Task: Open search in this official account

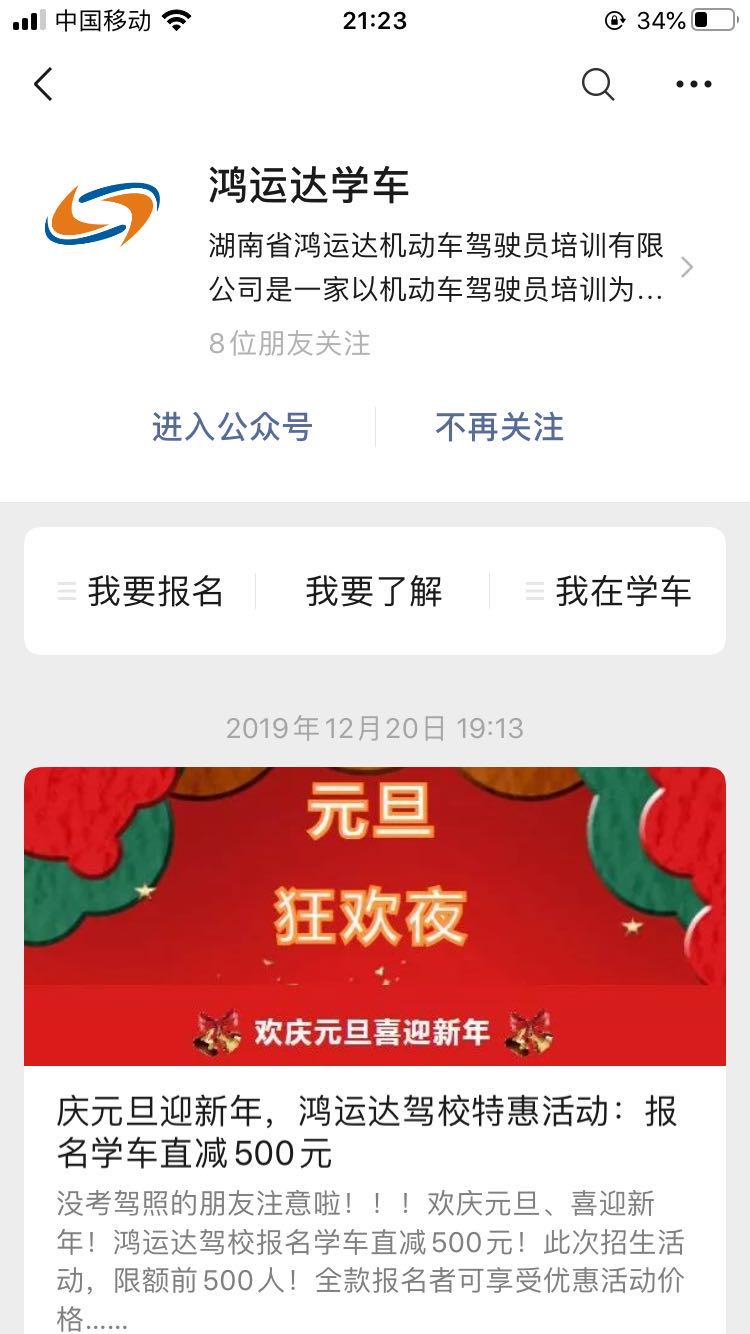Action: [597, 85]
